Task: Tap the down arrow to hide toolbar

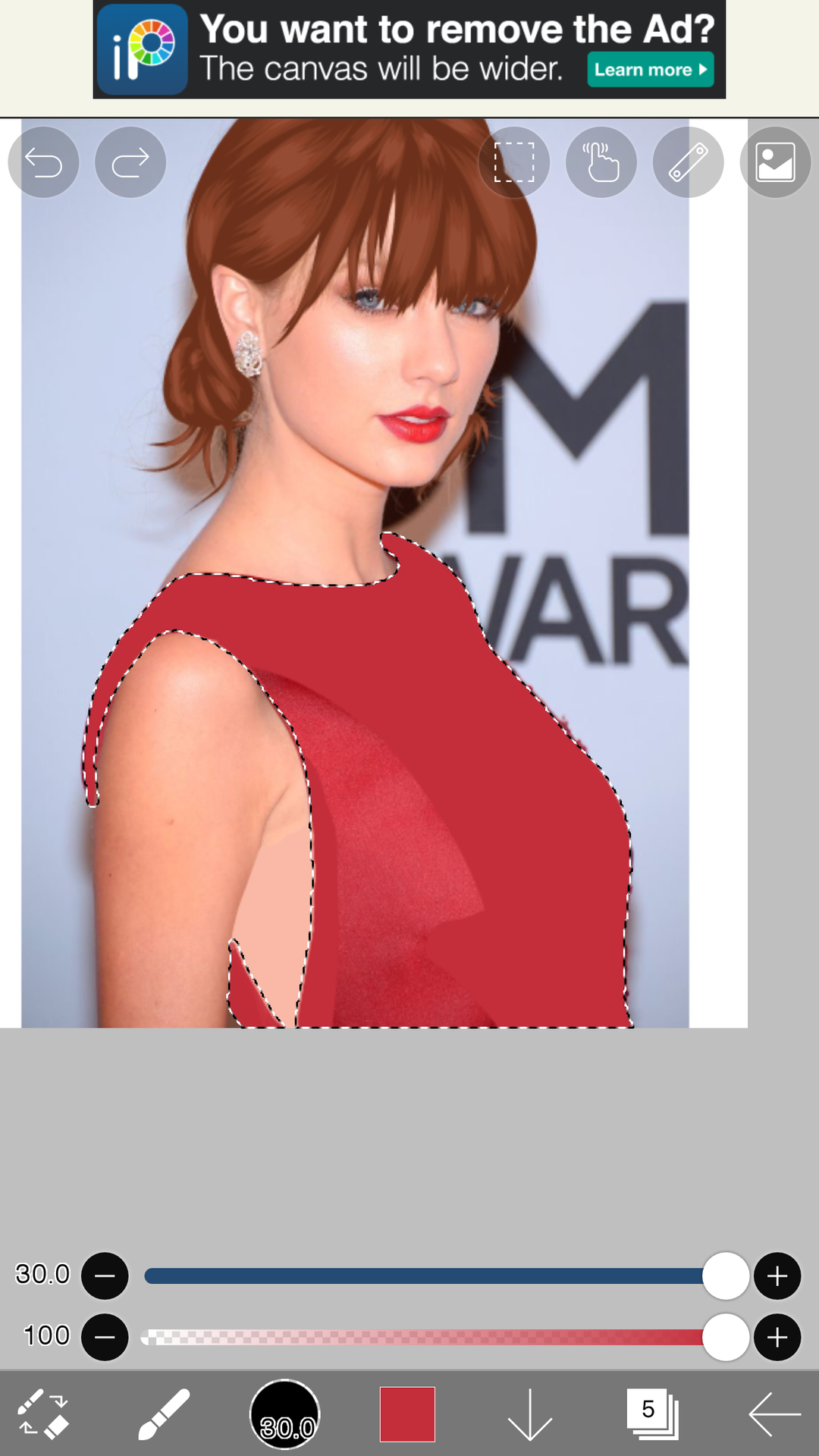Action: tap(529, 1414)
